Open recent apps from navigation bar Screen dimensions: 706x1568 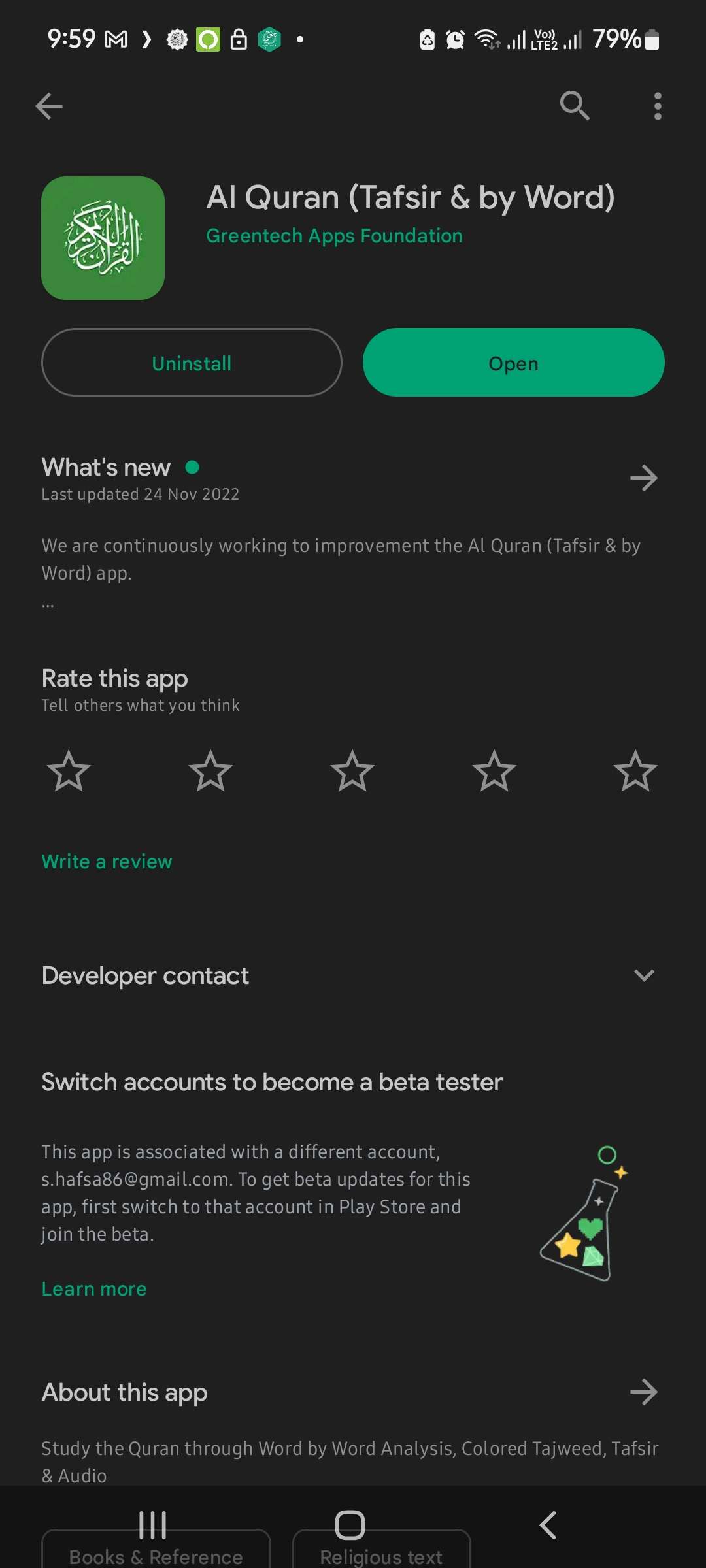pyautogui.click(x=153, y=1525)
